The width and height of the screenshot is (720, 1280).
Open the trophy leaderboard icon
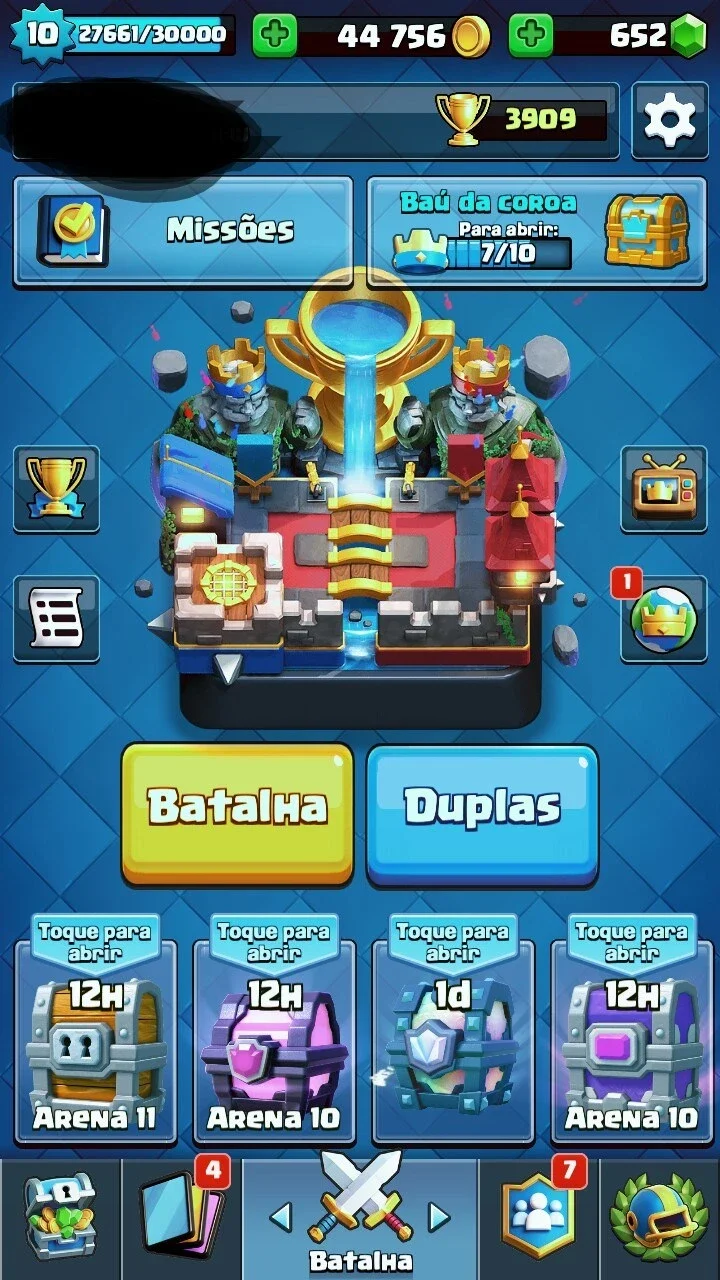pyautogui.click(x=56, y=488)
